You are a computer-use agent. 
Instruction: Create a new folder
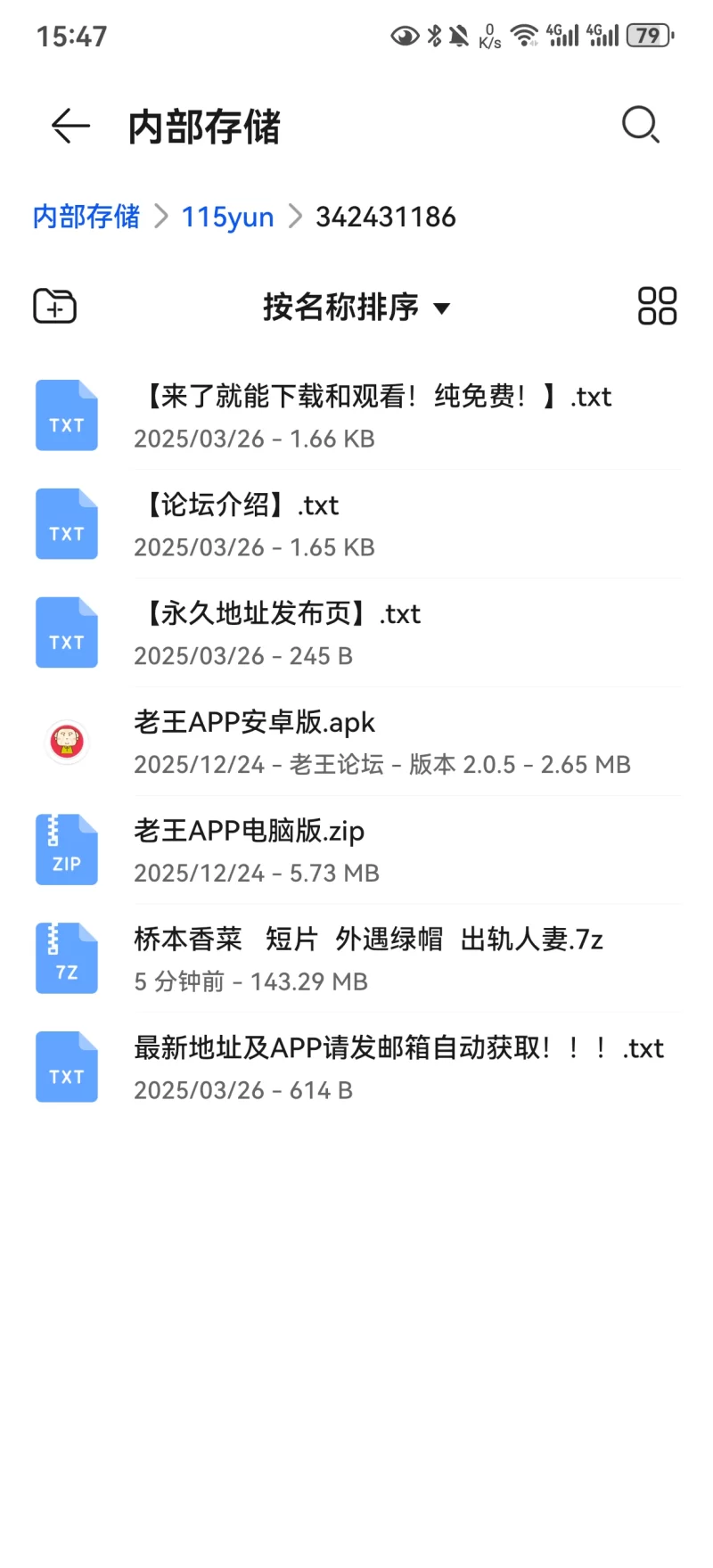click(54, 307)
